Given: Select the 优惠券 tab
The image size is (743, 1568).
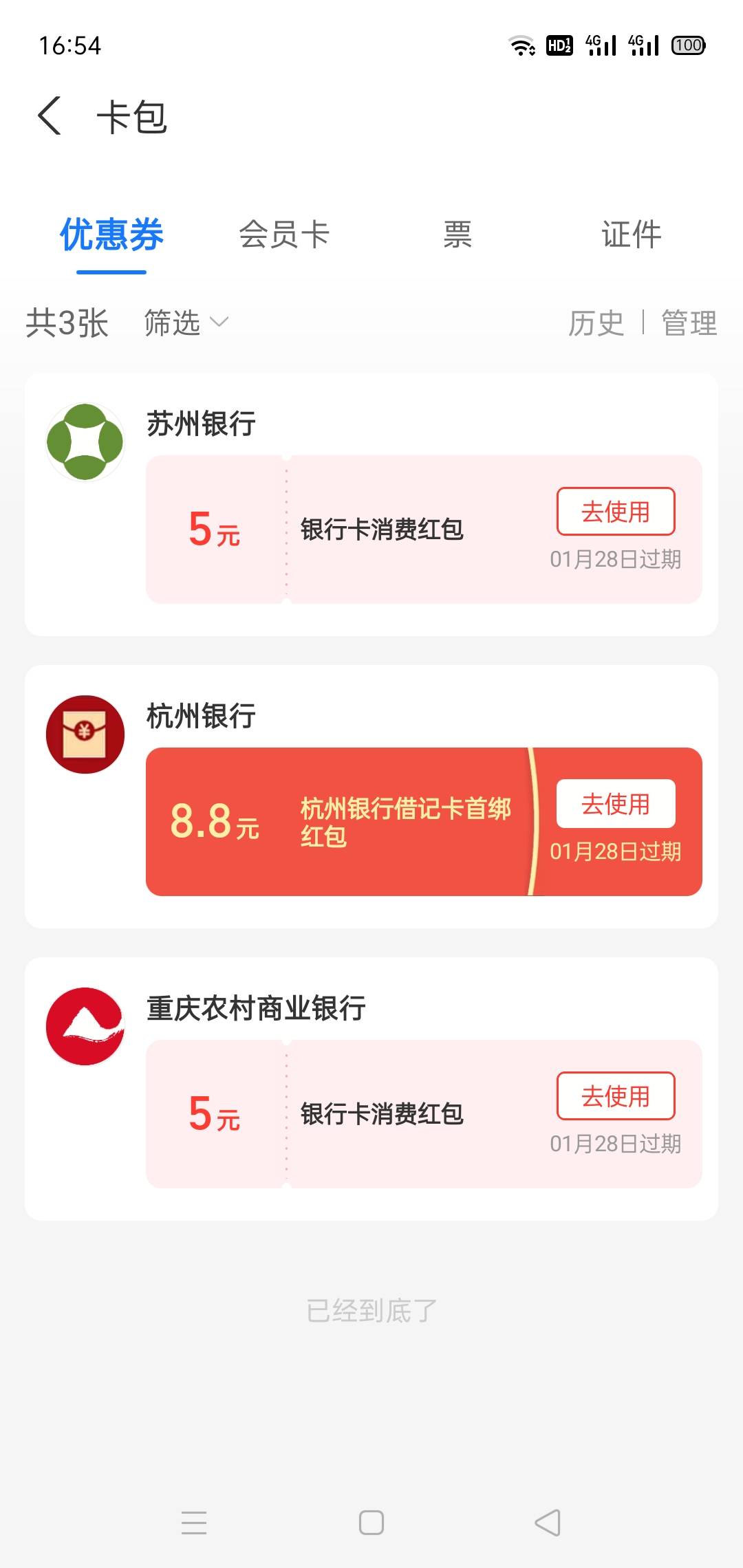Looking at the screenshot, I should coord(111,235).
